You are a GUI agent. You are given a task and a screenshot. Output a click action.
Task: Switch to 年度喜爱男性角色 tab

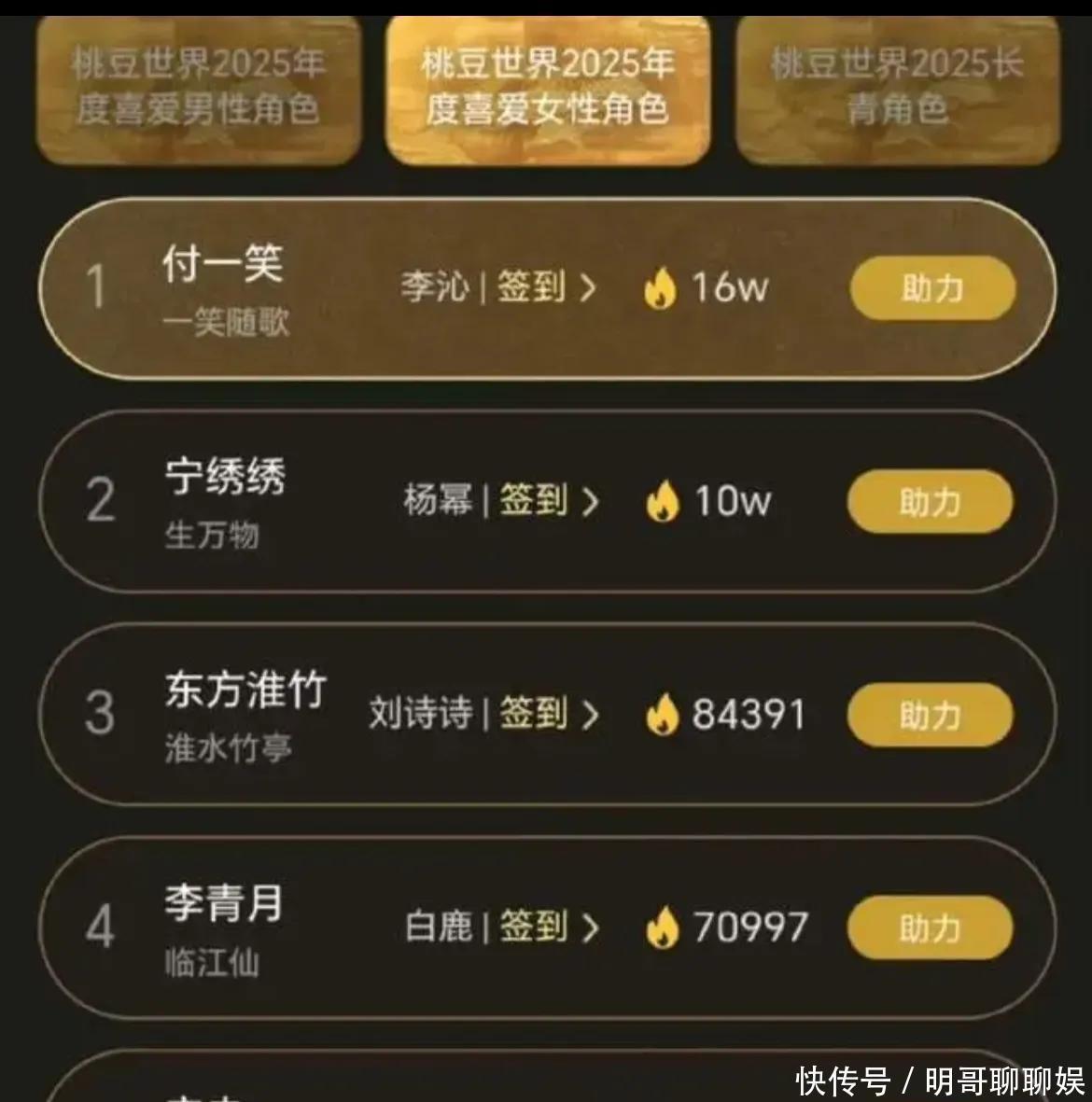click(198, 89)
